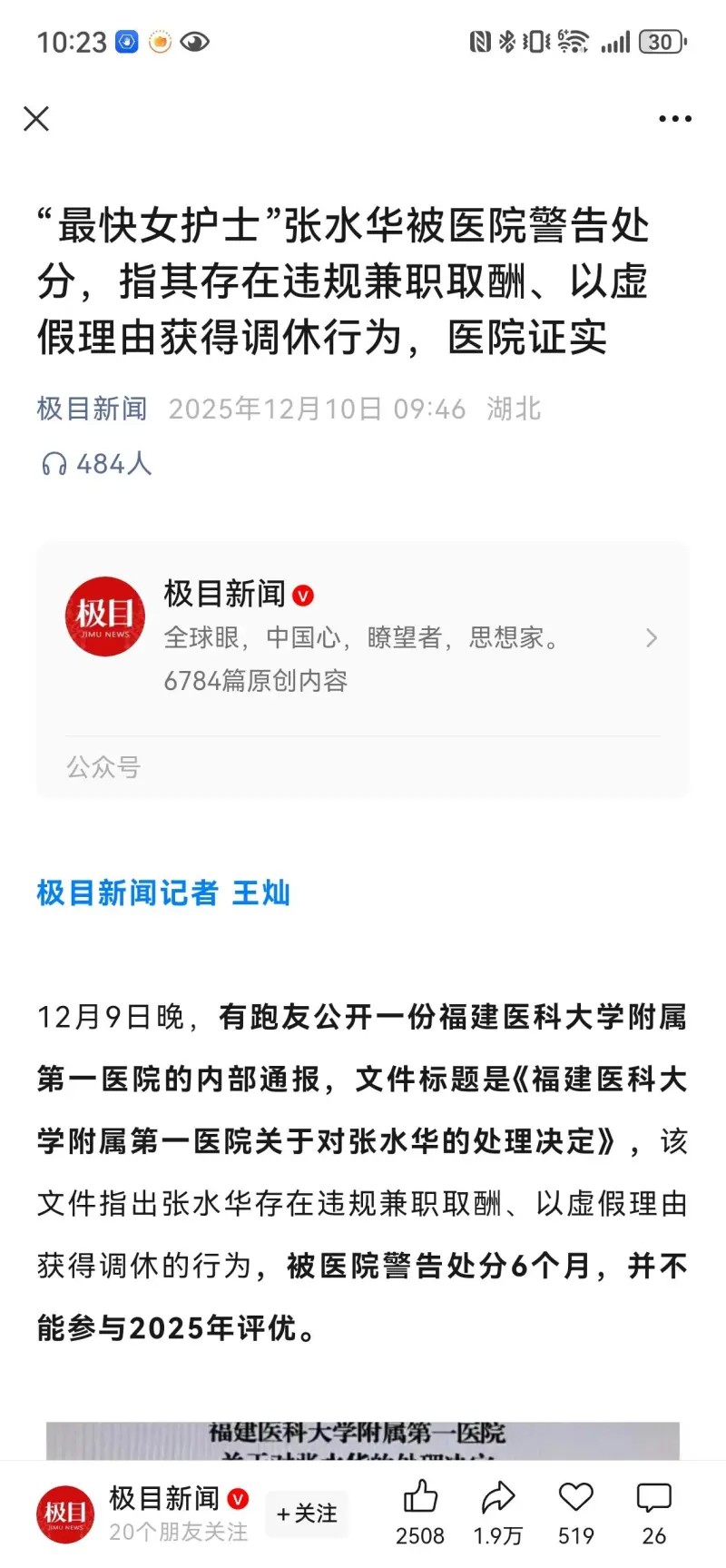
Task: Open the comments with 26 replies
Action: tap(653, 1497)
